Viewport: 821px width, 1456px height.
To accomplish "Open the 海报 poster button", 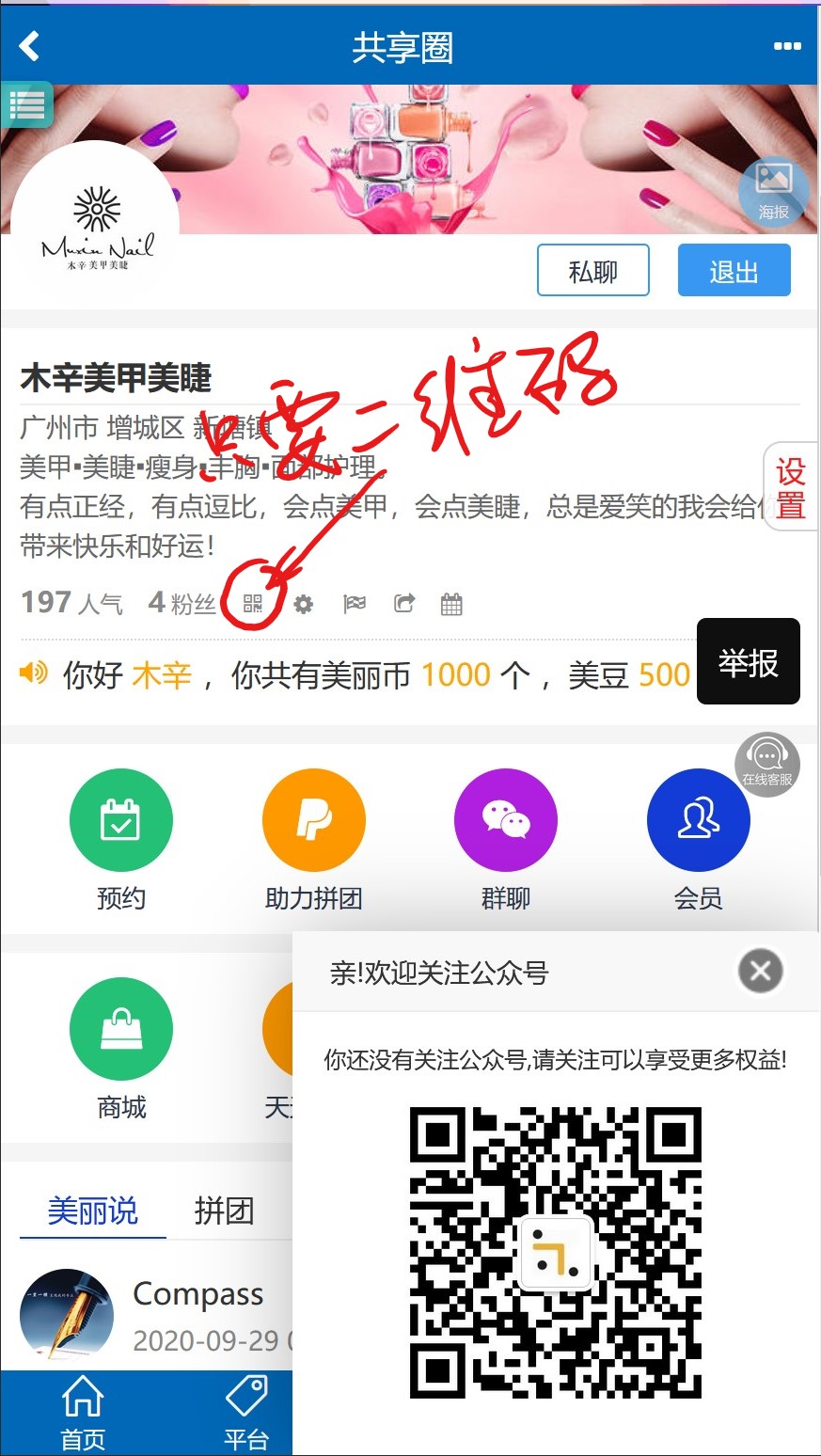I will [774, 192].
